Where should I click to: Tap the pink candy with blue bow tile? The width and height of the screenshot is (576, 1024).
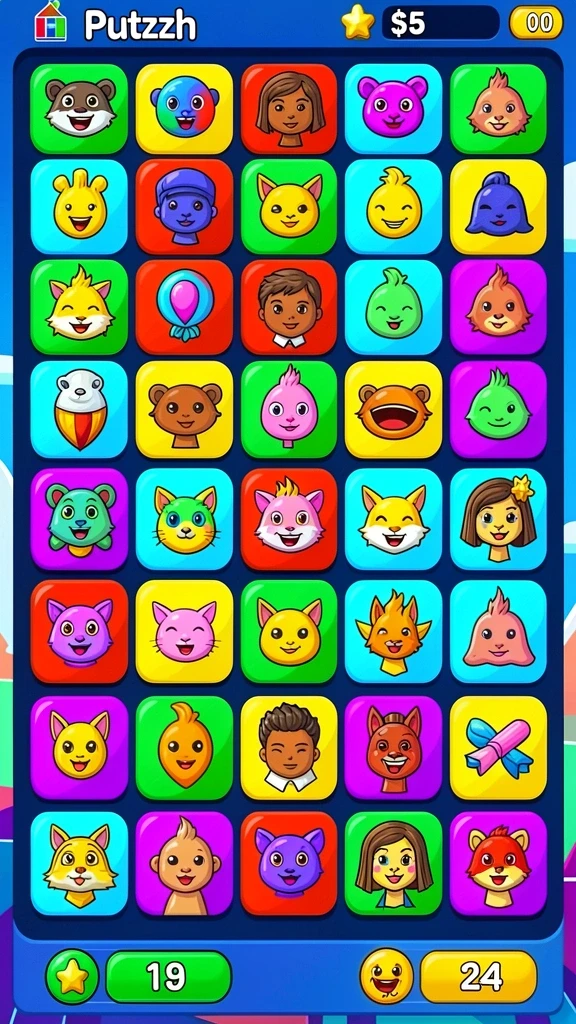[x=498, y=748]
